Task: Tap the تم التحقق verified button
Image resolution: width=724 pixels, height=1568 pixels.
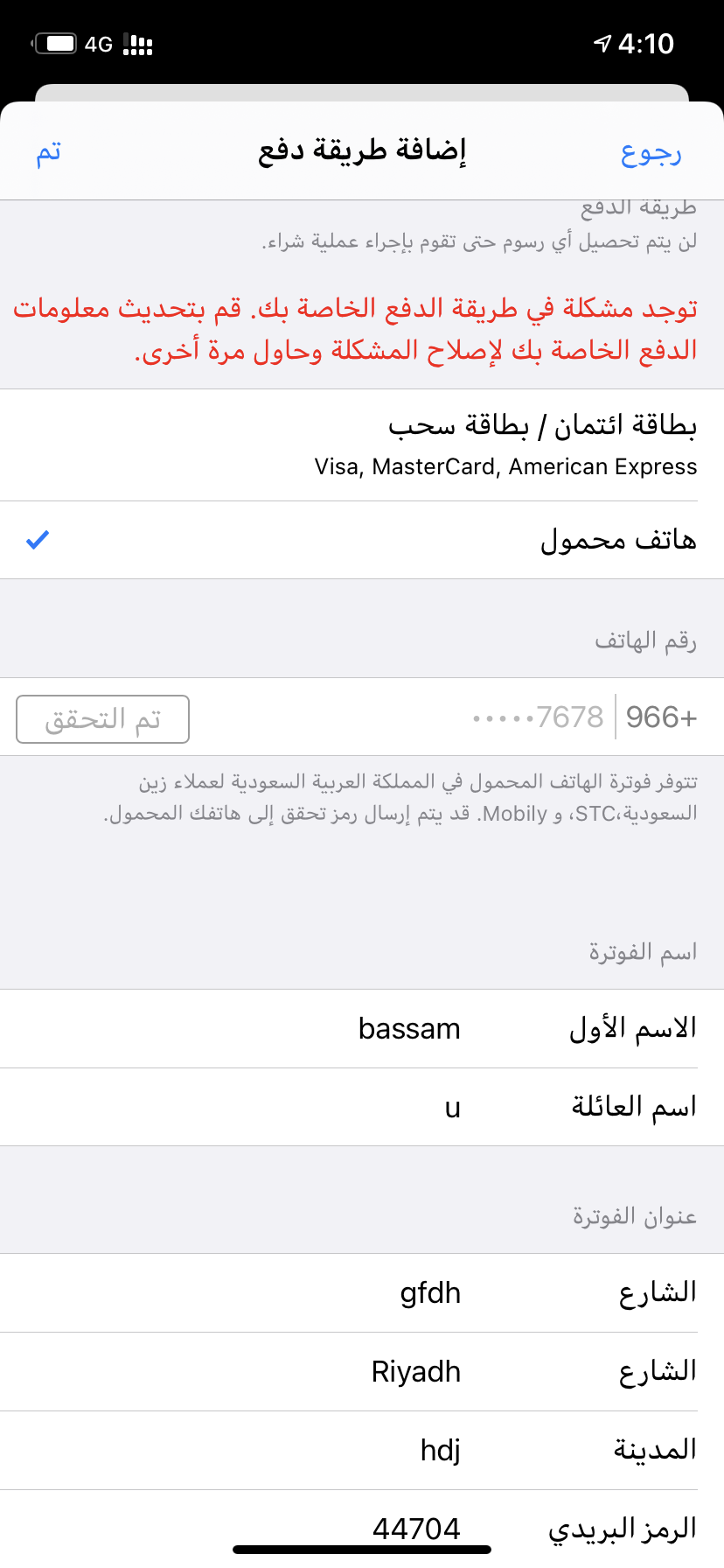Action: [102, 719]
